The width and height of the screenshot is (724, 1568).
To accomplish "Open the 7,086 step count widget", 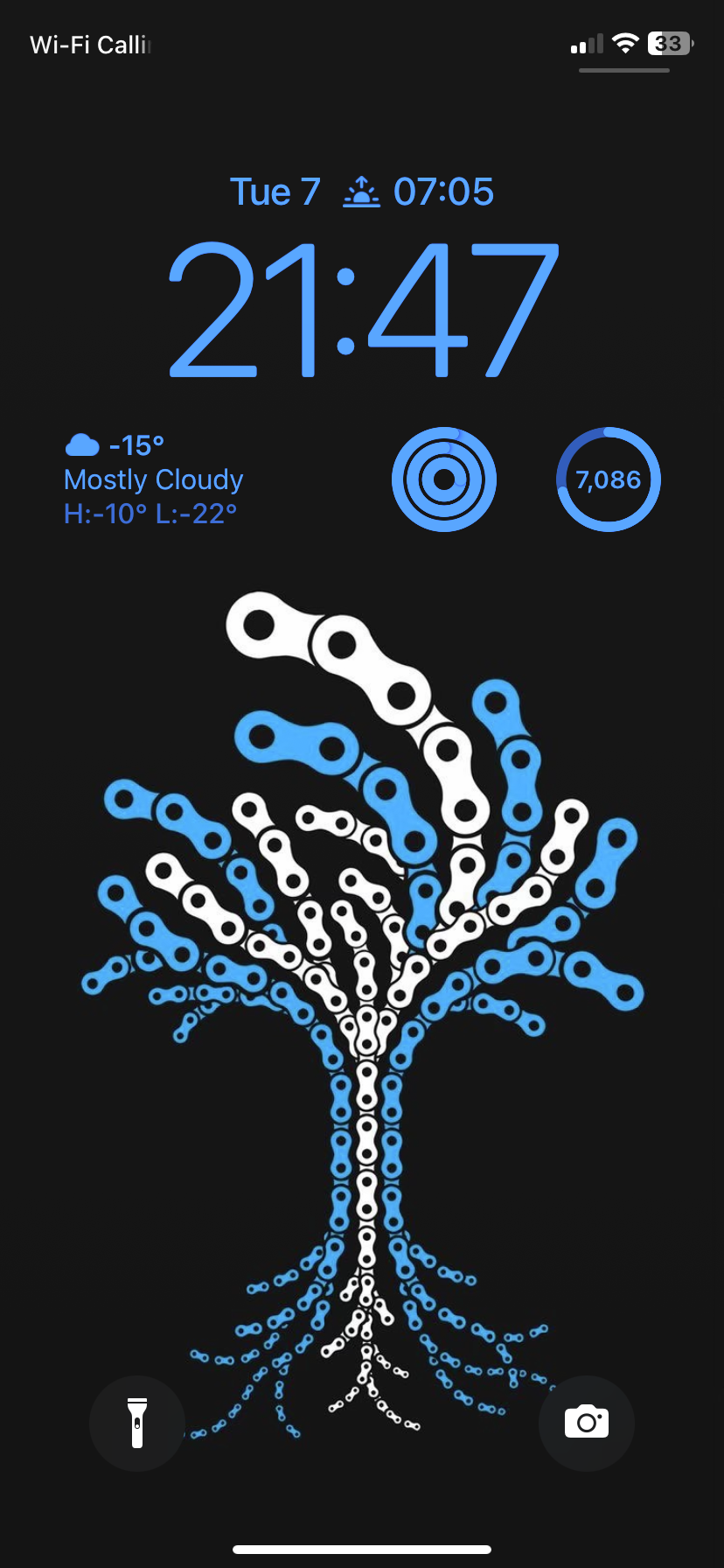I will (x=609, y=479).
